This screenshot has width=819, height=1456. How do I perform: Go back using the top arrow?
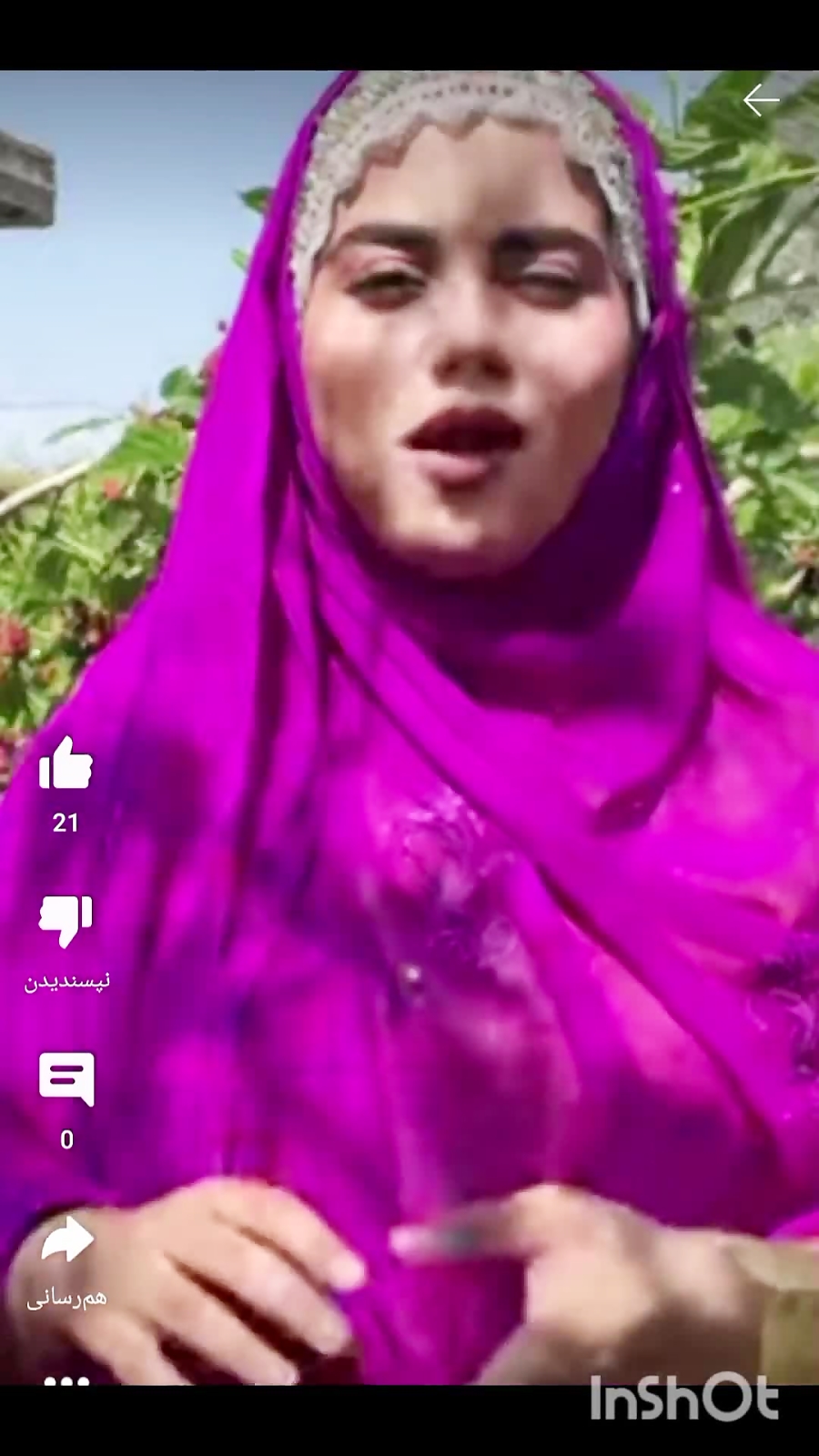761,100
